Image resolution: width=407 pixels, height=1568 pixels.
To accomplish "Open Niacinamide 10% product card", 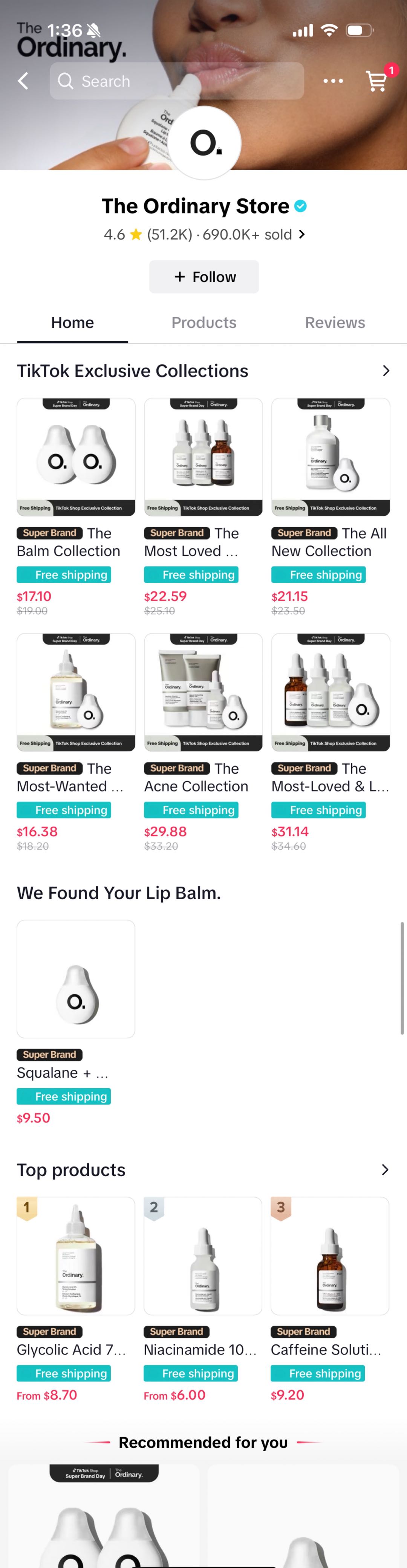I will 203,1256.
